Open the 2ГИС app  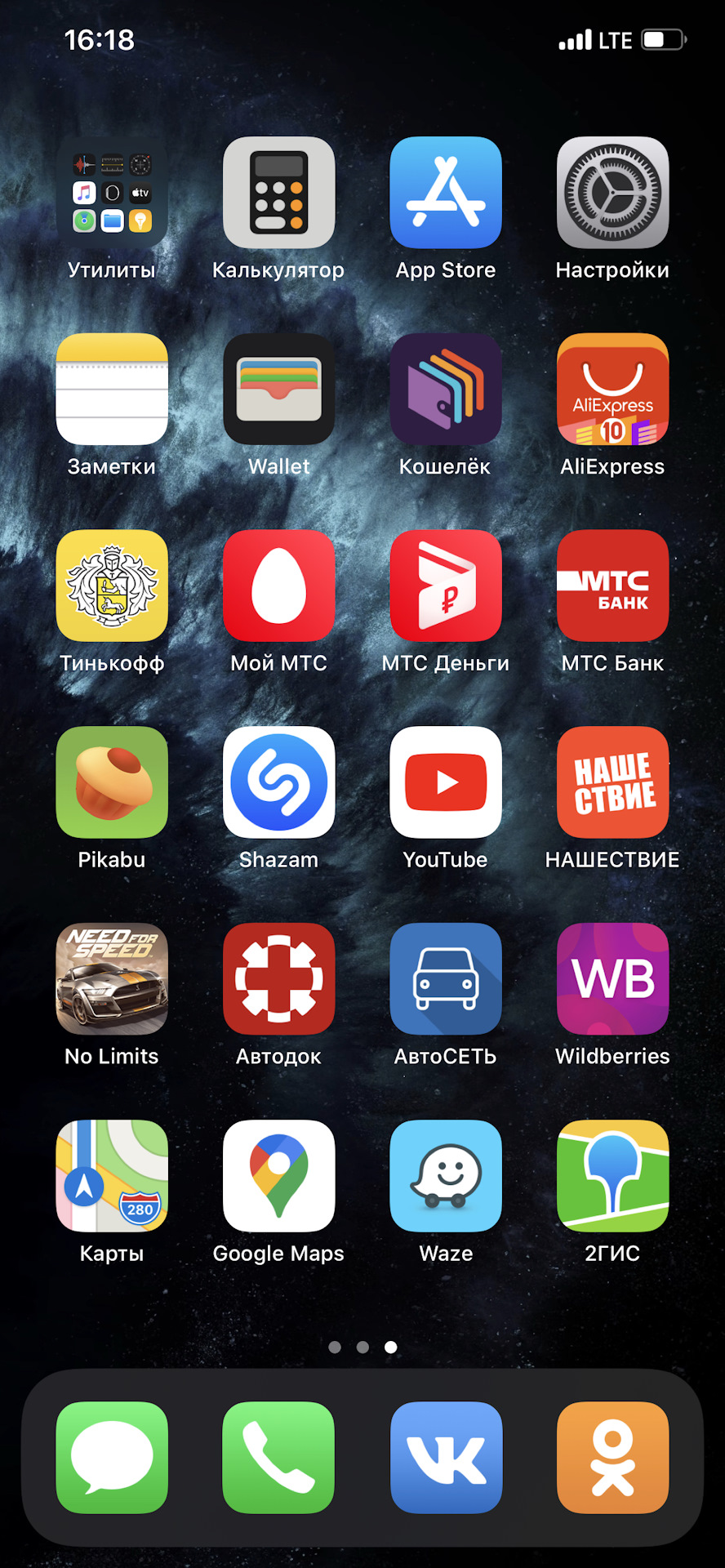pyautogui.click(x=612, y=1176)
